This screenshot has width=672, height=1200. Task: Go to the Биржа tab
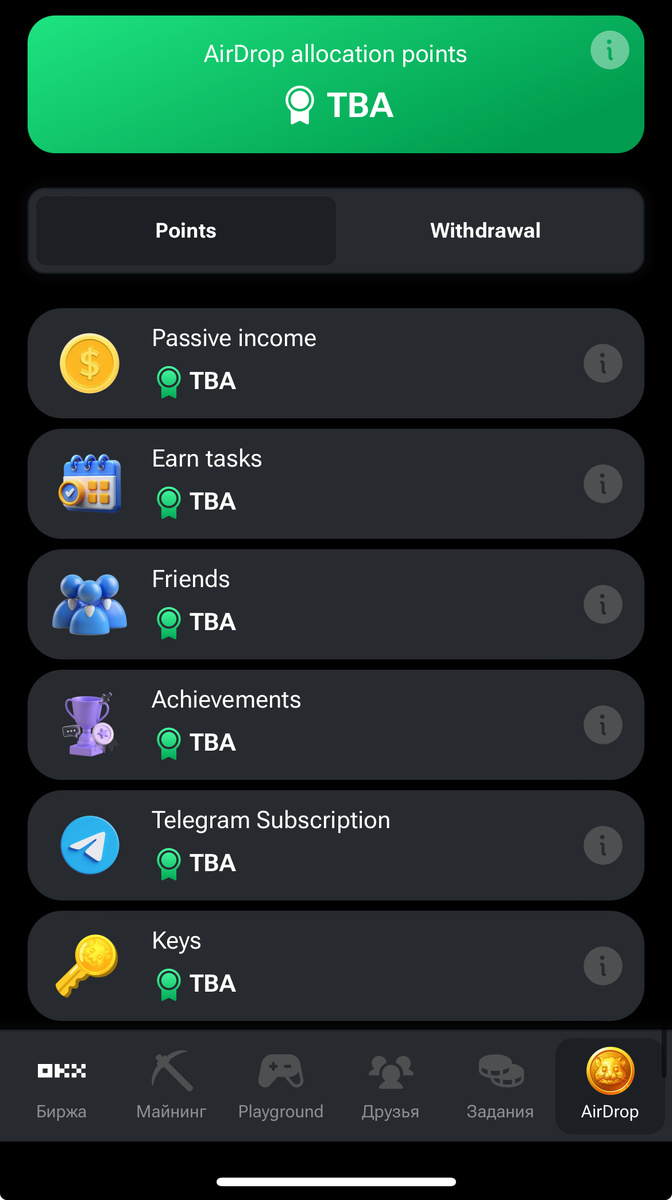pos(62,1086)
